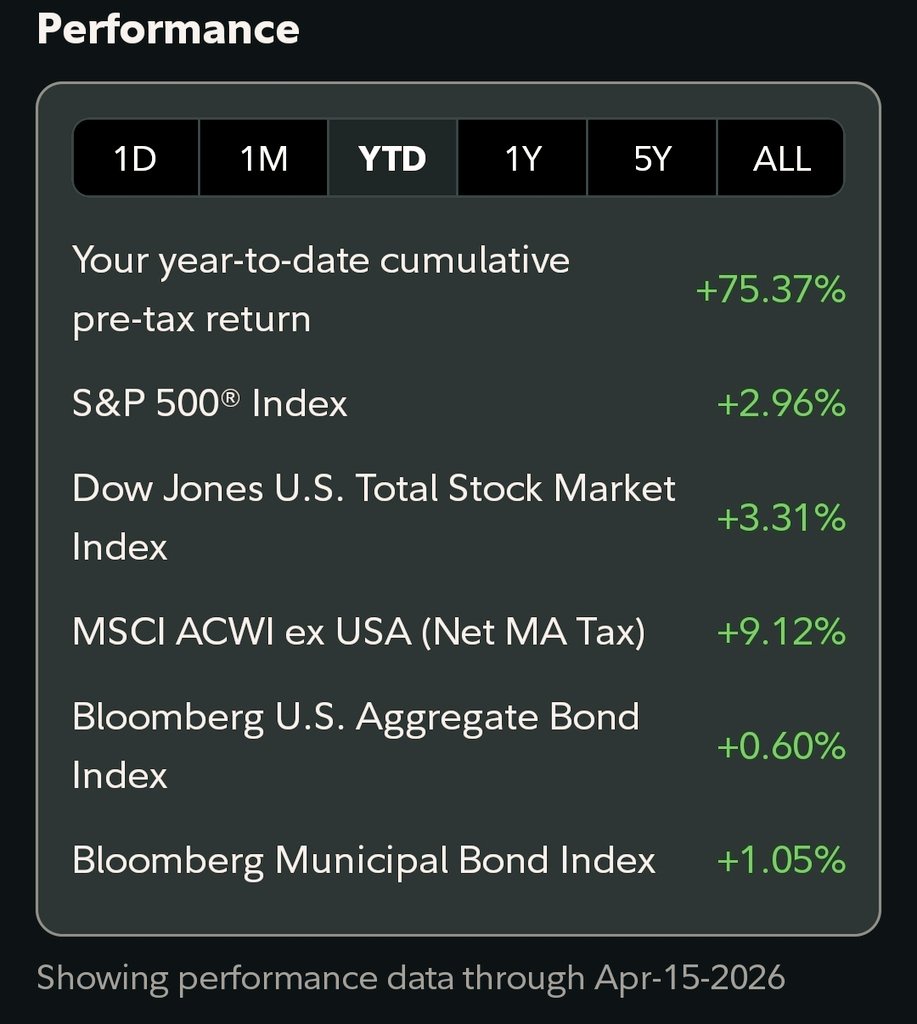
Task: Tap the YTD segment
Action: (392, 158)
